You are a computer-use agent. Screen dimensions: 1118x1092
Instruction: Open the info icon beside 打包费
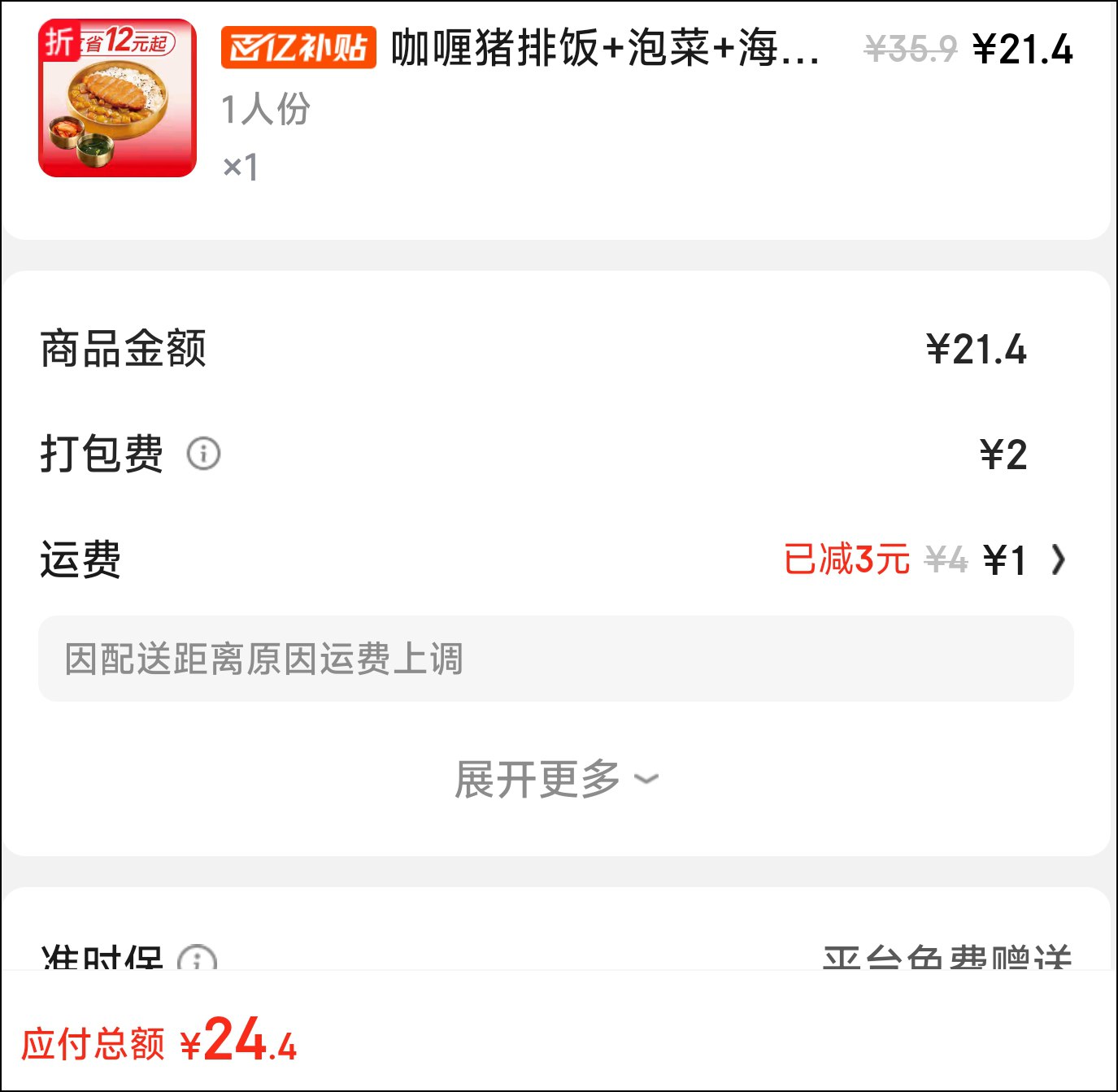[204, 454]
